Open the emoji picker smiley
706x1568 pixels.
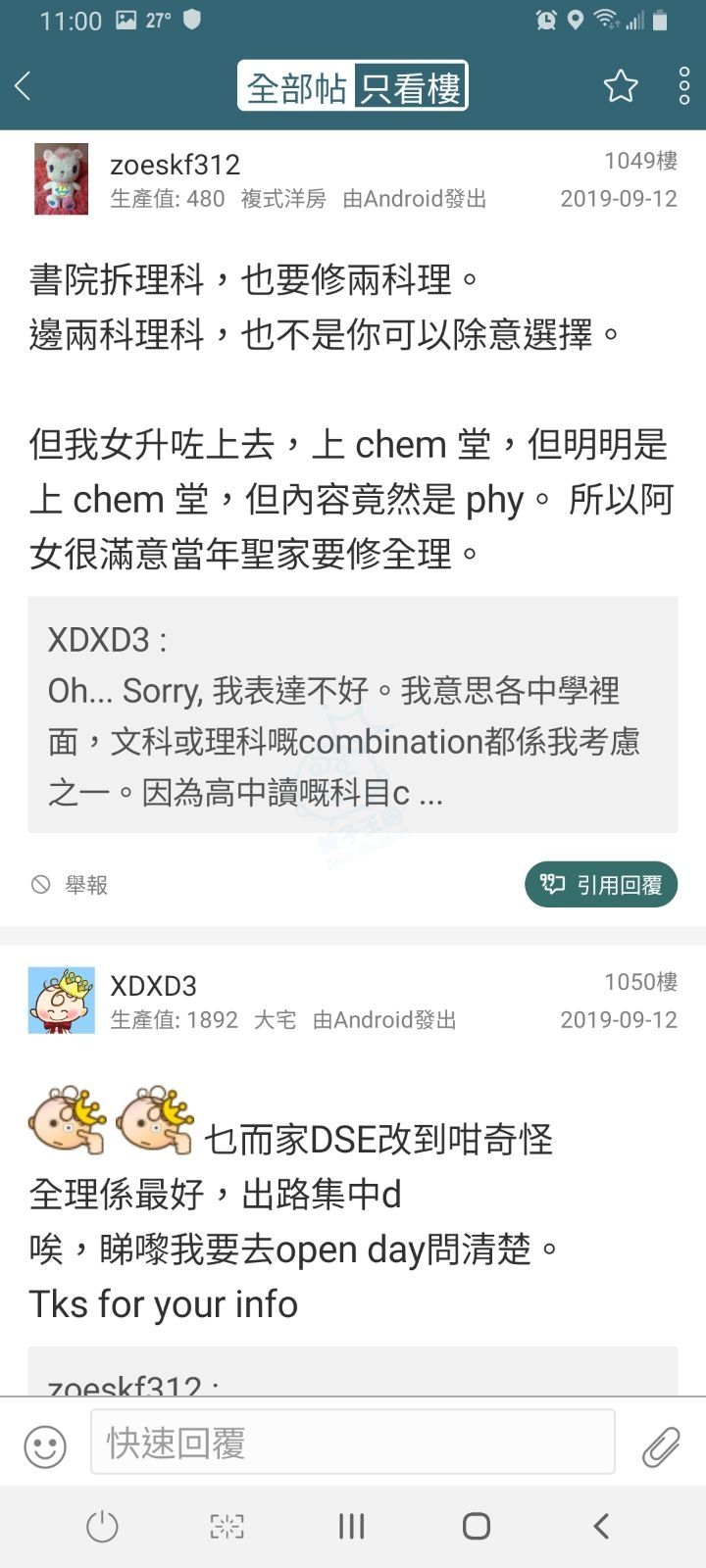pos(44,1446)
